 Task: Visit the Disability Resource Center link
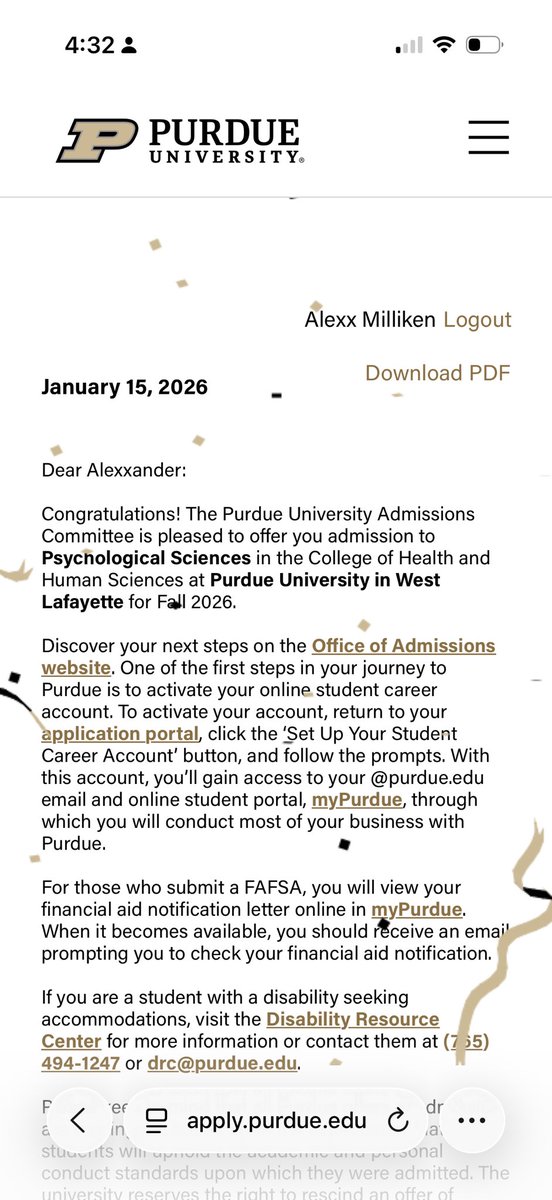coord(240,1031)
